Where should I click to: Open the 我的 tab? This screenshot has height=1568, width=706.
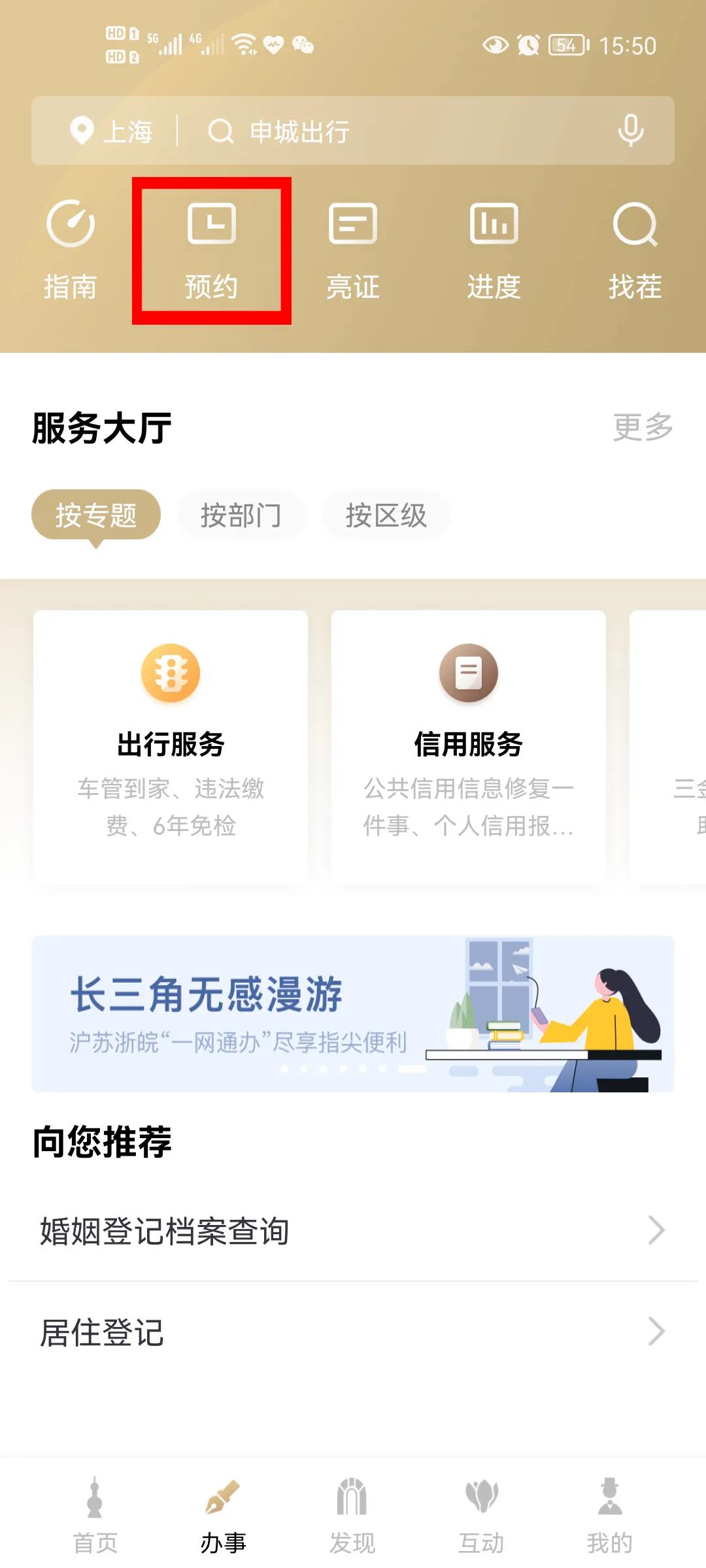coord(609,1514)
